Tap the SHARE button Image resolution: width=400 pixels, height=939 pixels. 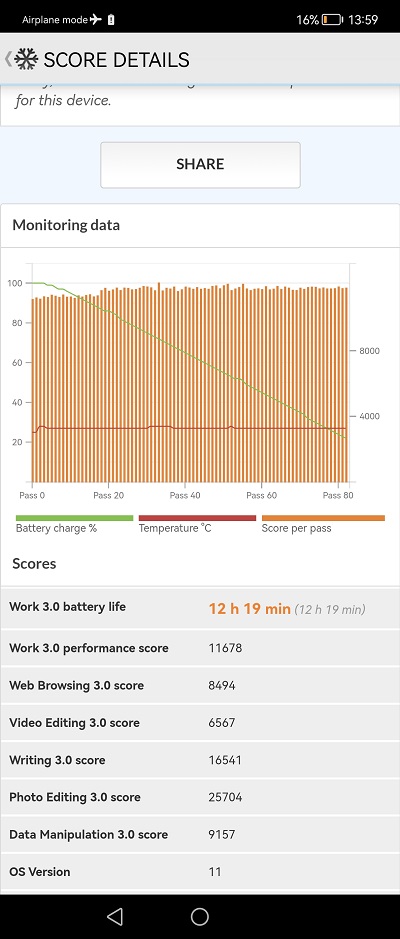click(200, 165)
